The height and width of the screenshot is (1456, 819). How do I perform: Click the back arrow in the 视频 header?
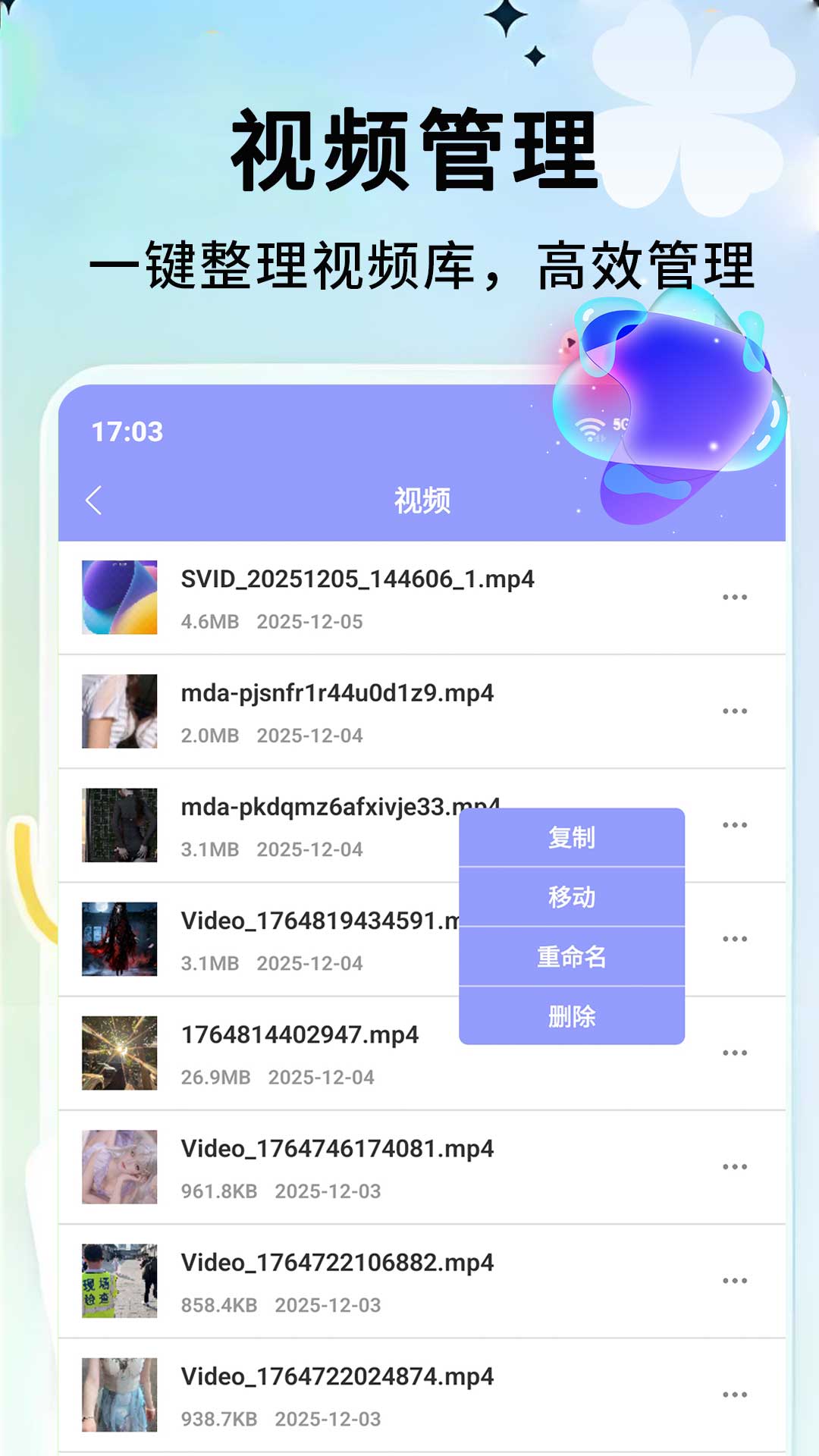[x=95, y=500]
